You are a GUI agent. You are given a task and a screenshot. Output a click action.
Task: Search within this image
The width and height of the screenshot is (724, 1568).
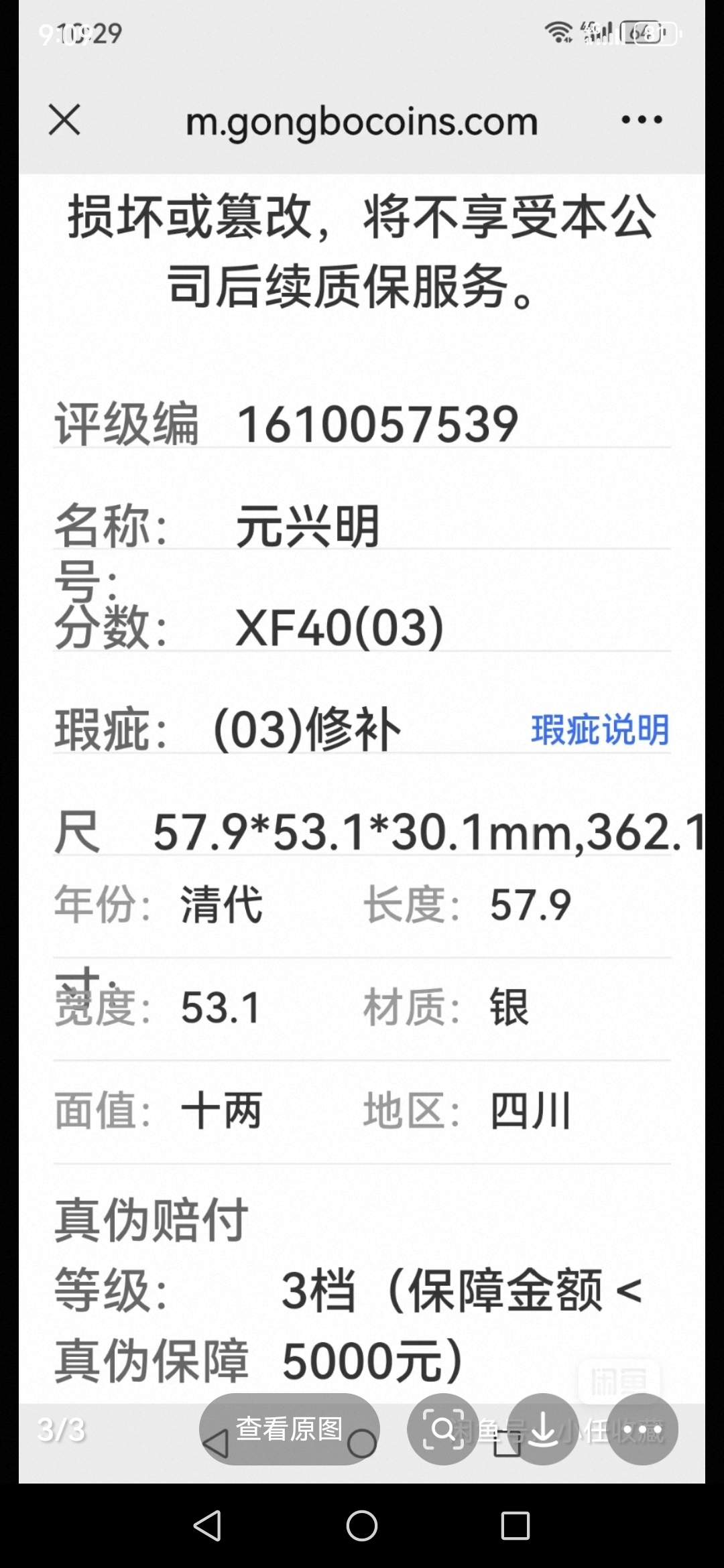coord(442,1429)
